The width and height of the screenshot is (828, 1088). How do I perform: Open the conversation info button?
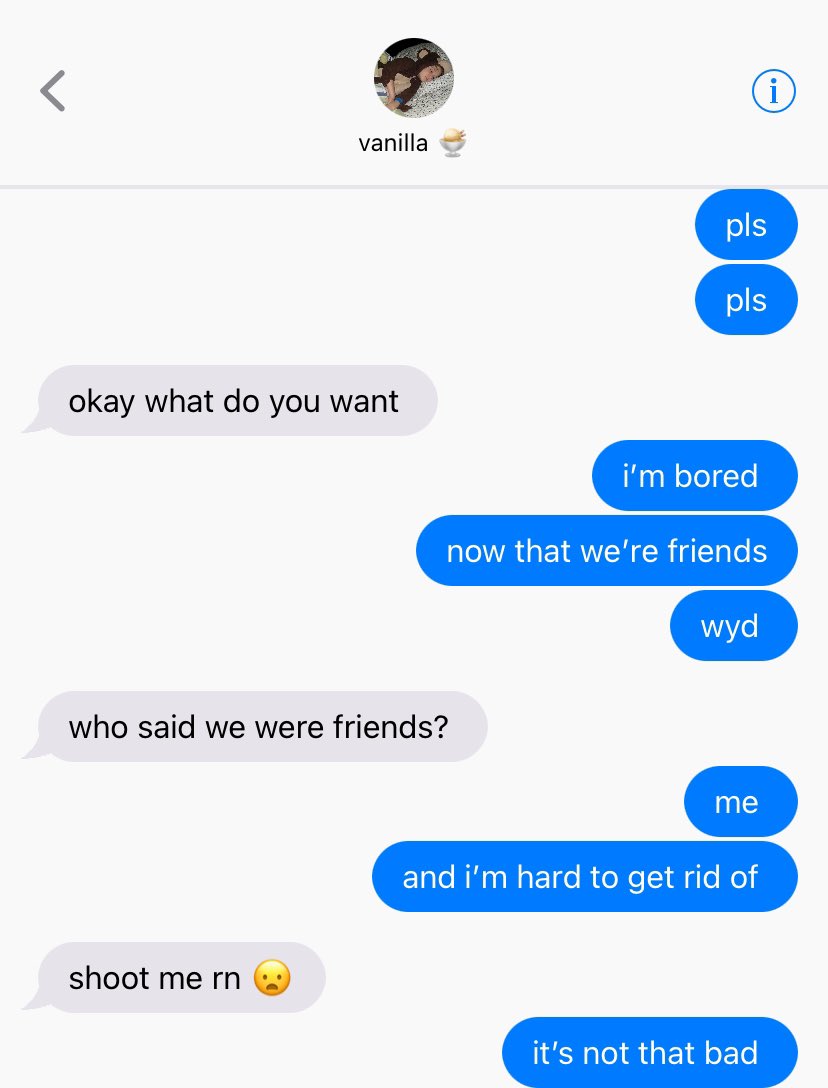click(773, 92)
